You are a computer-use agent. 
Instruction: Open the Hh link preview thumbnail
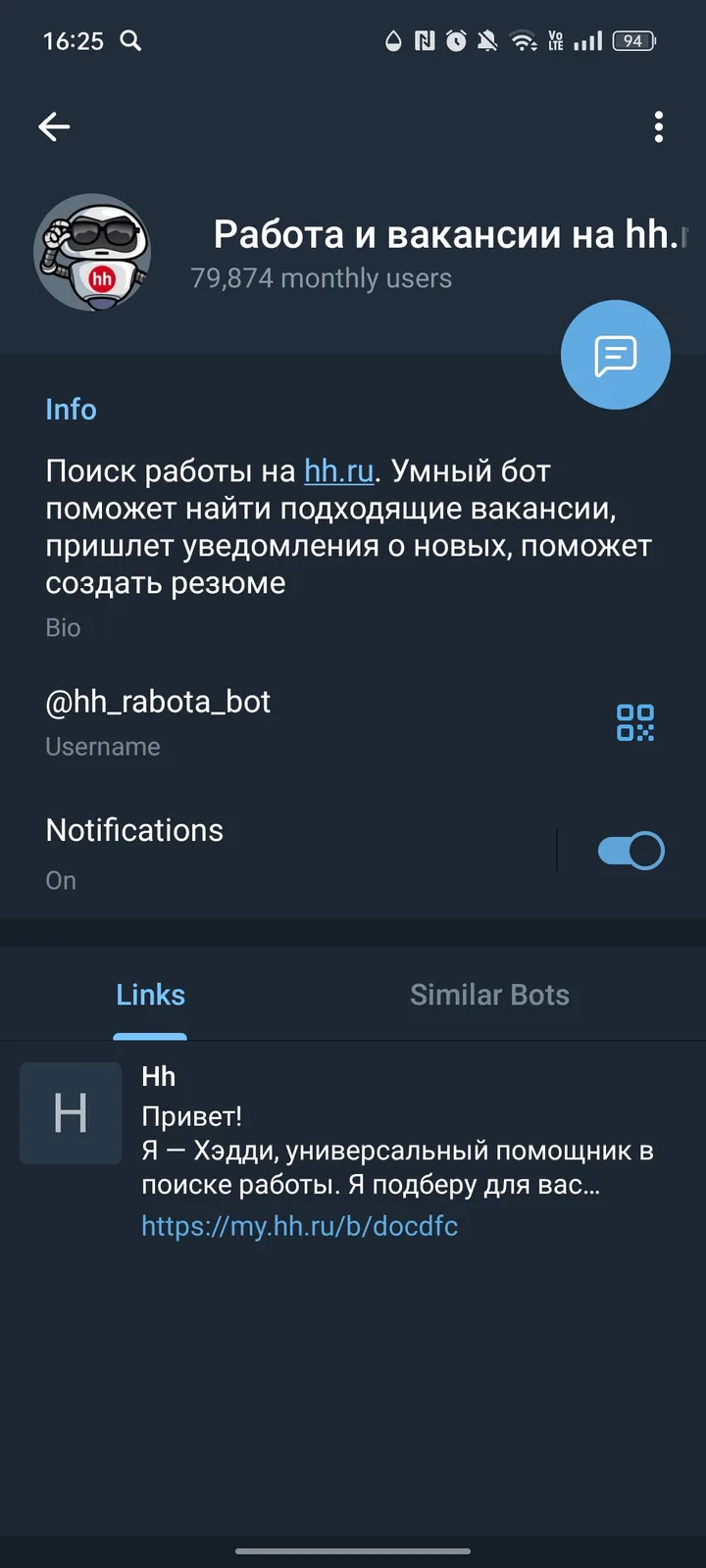point(70,1113)
